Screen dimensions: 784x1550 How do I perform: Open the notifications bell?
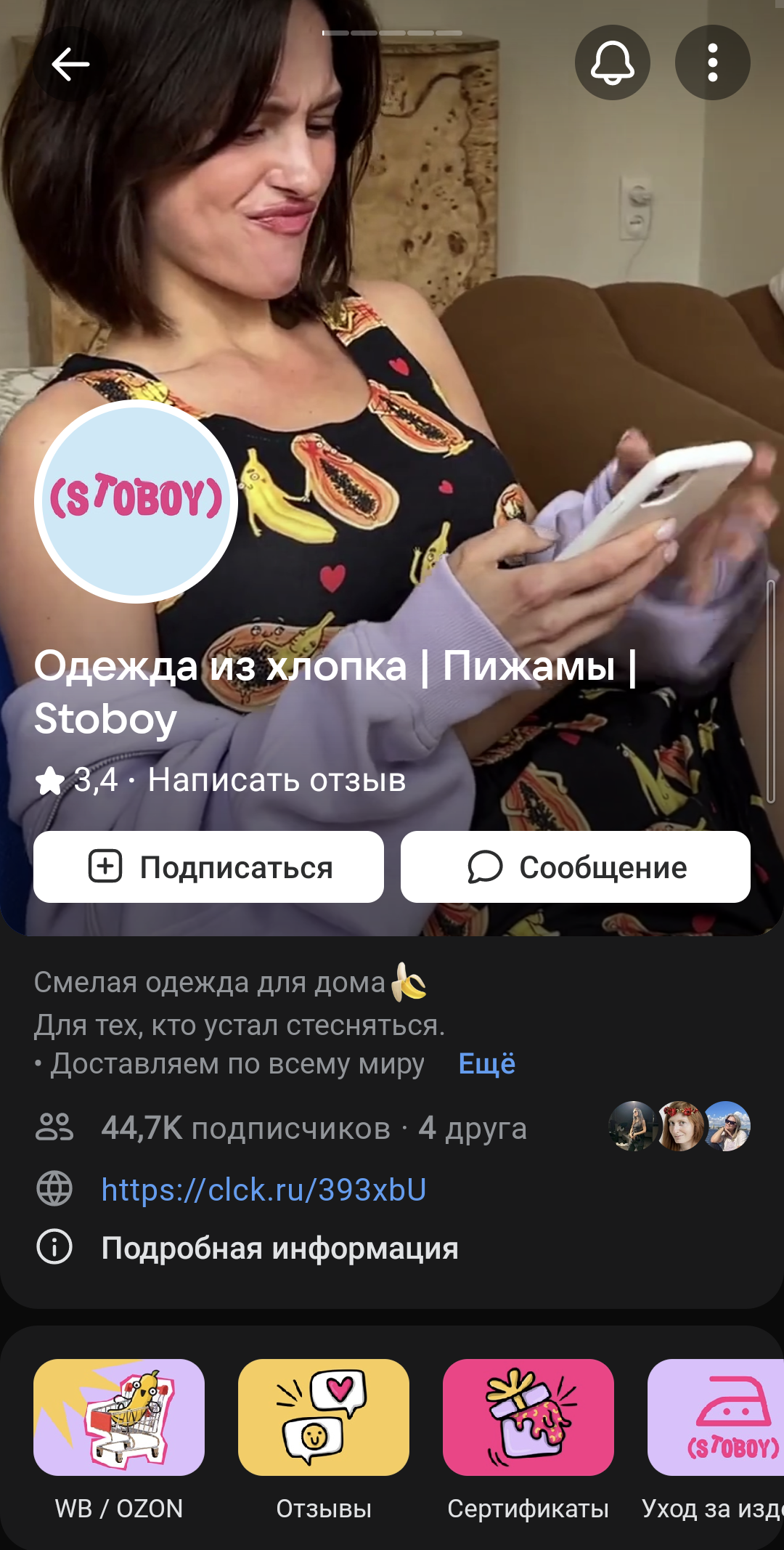pyautogui.click(x=612, y=62)
